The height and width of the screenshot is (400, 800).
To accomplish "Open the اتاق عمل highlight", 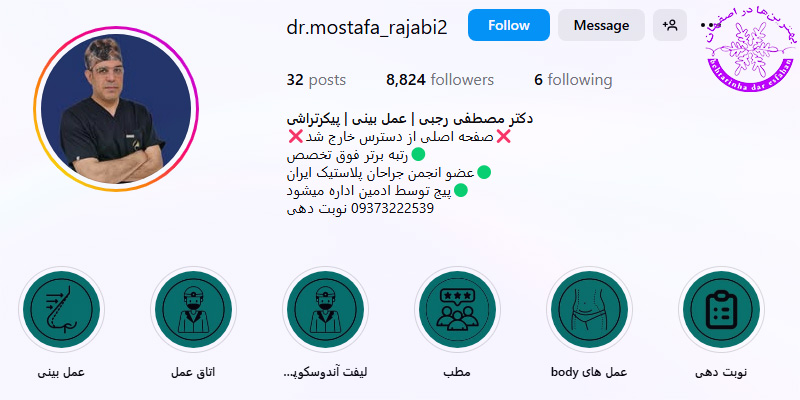I will point(193,309).
